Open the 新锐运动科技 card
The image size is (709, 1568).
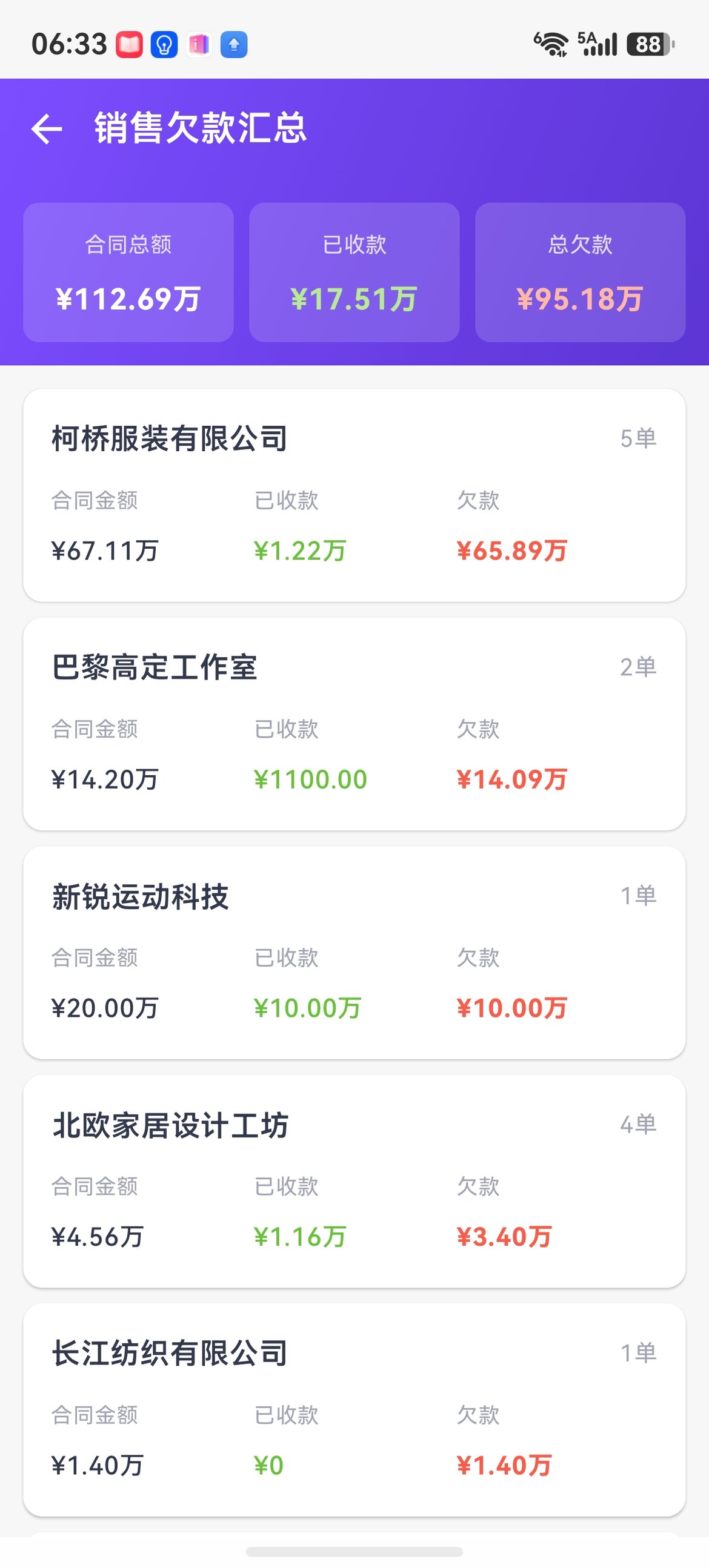click(354, 953)
